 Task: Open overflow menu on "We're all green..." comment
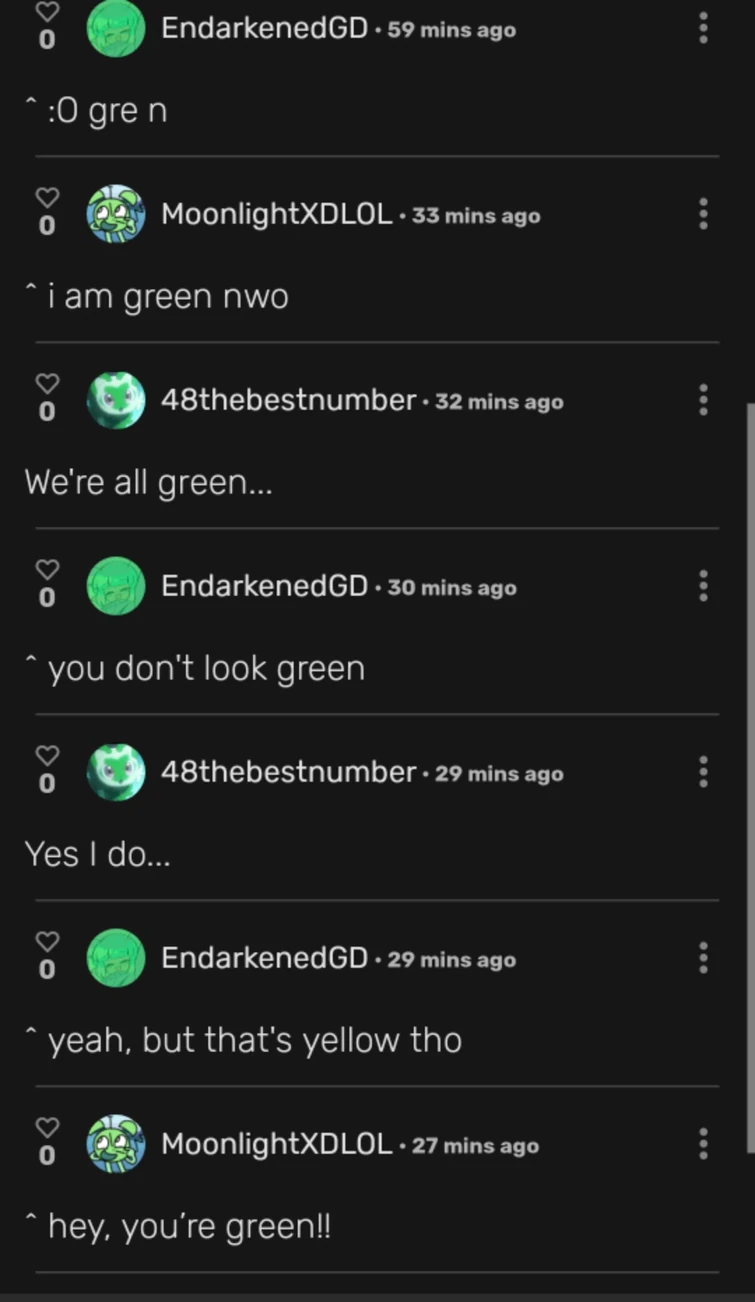(703, 400)
